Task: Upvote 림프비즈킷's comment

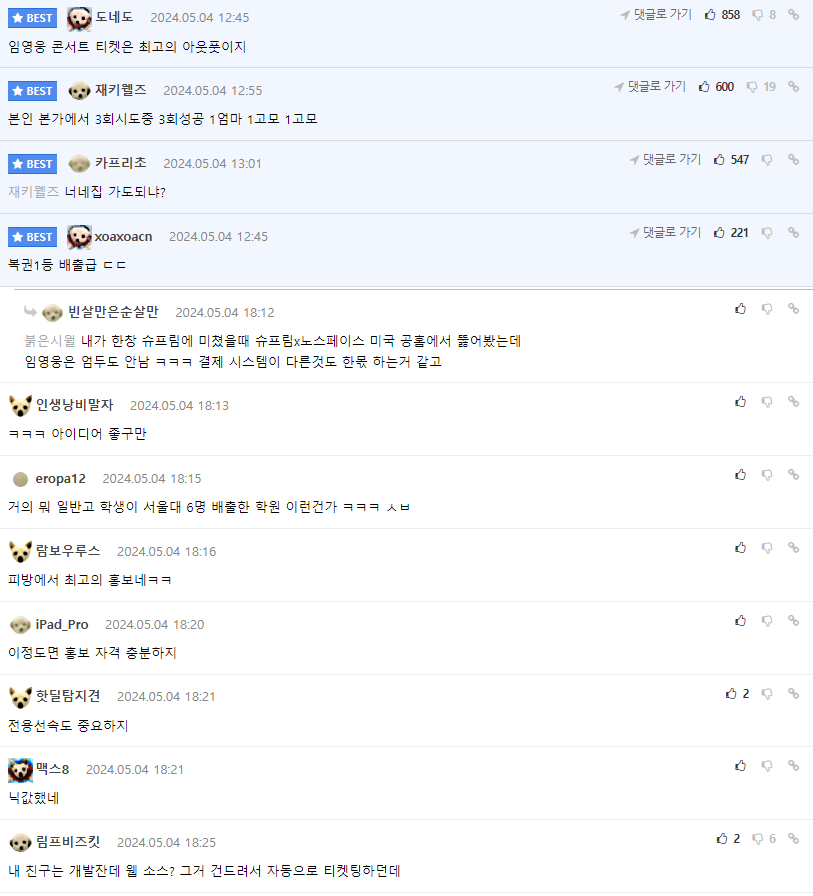Action: coord(723,839)
